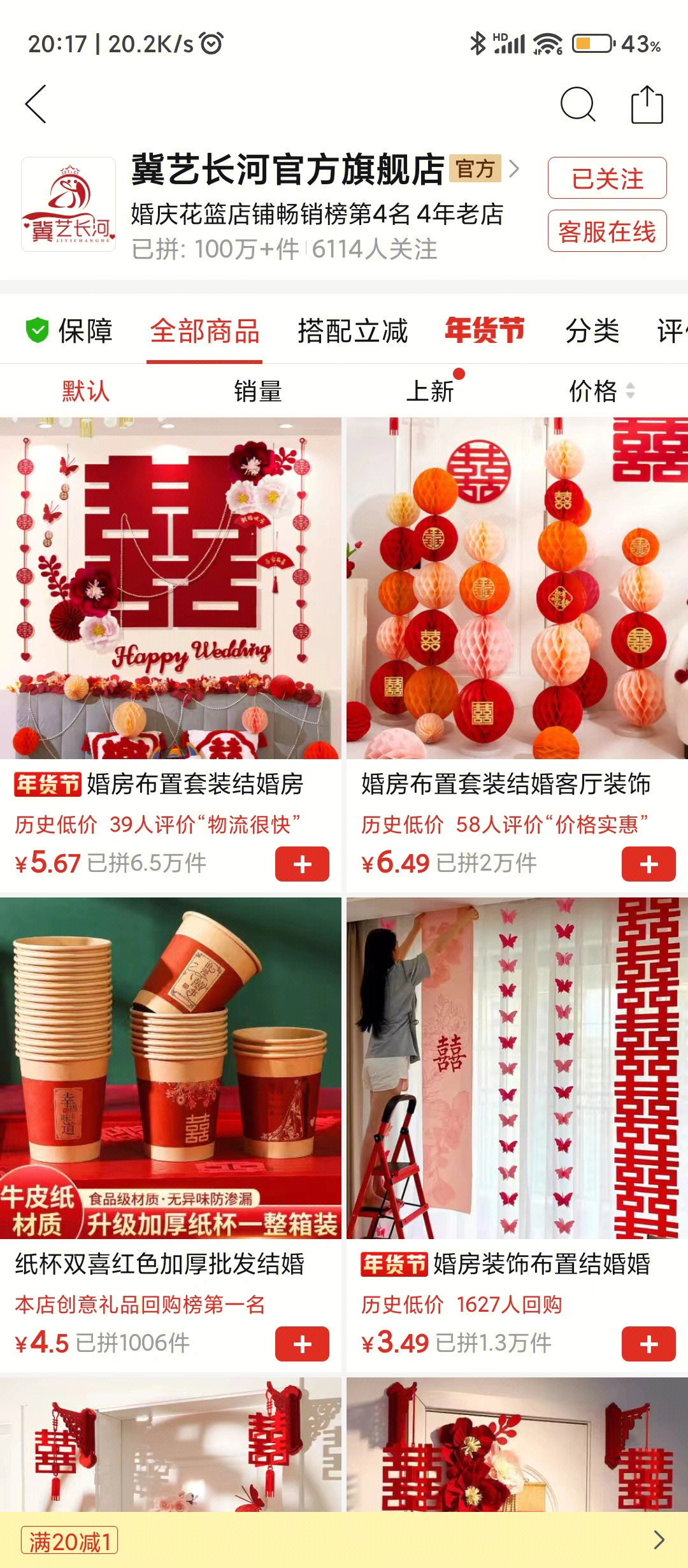Image resolution: width=688 pixels, height=1568 pixels.
Task: Switch to the 搭配立减 tab
Action: (352, 331)
